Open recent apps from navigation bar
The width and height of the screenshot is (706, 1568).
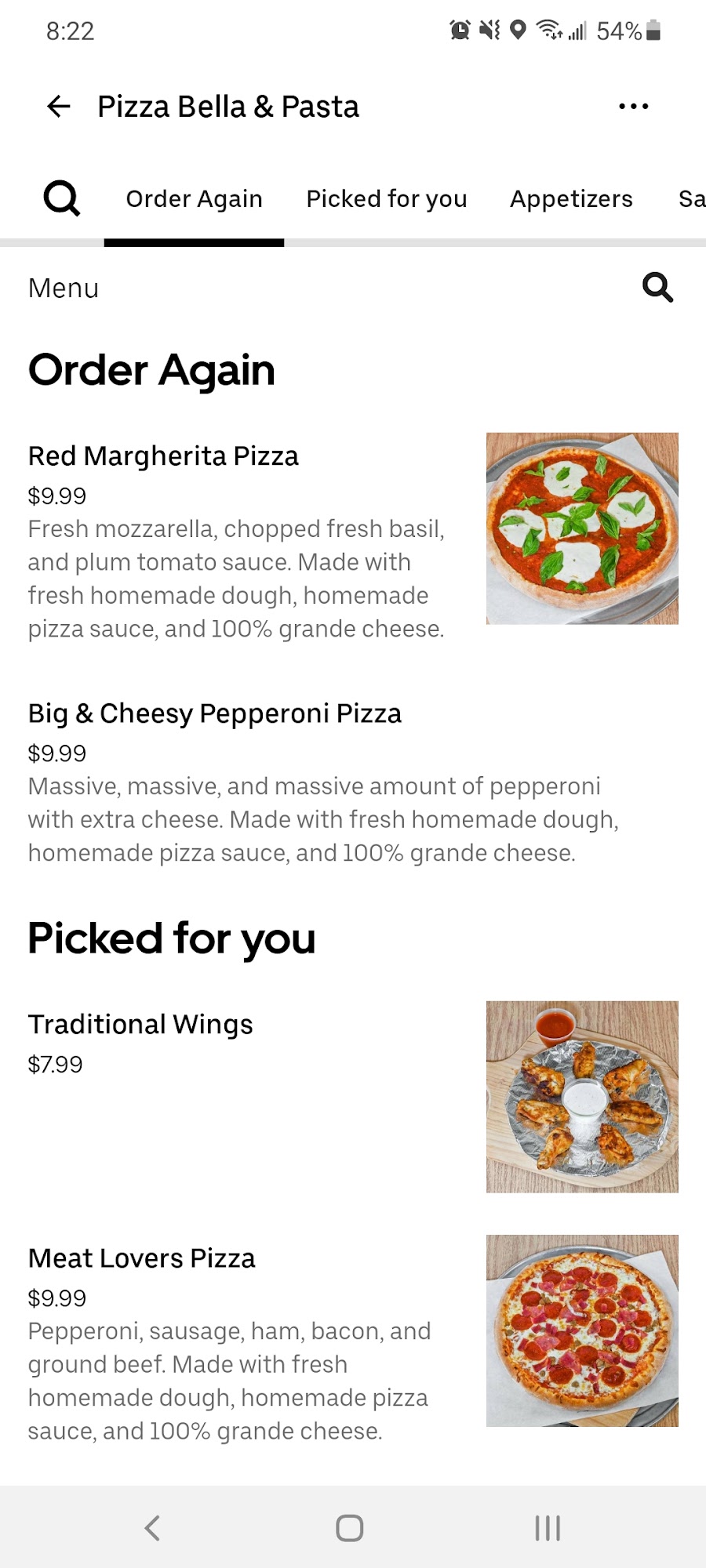548,1527
